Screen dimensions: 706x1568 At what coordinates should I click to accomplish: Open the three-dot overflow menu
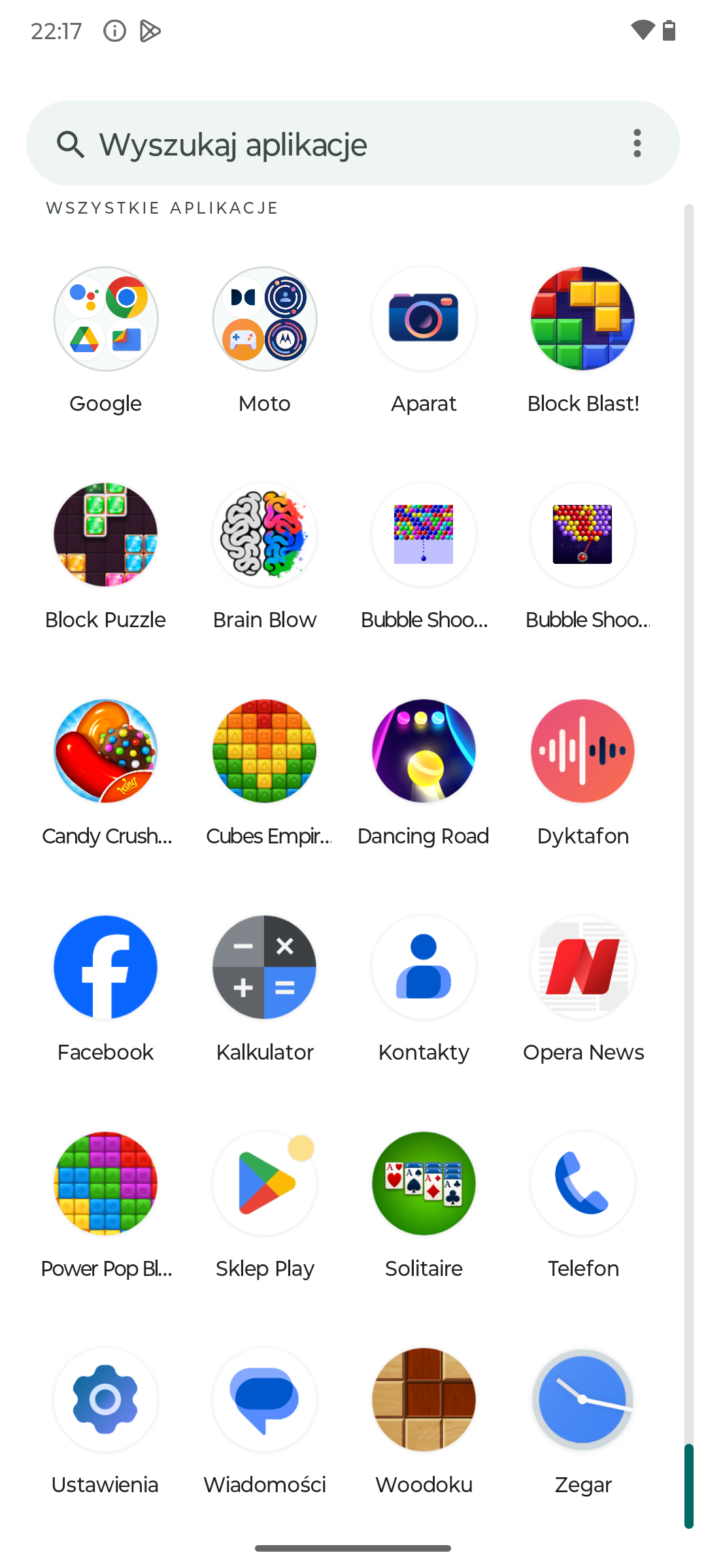[x=637, y=143]
